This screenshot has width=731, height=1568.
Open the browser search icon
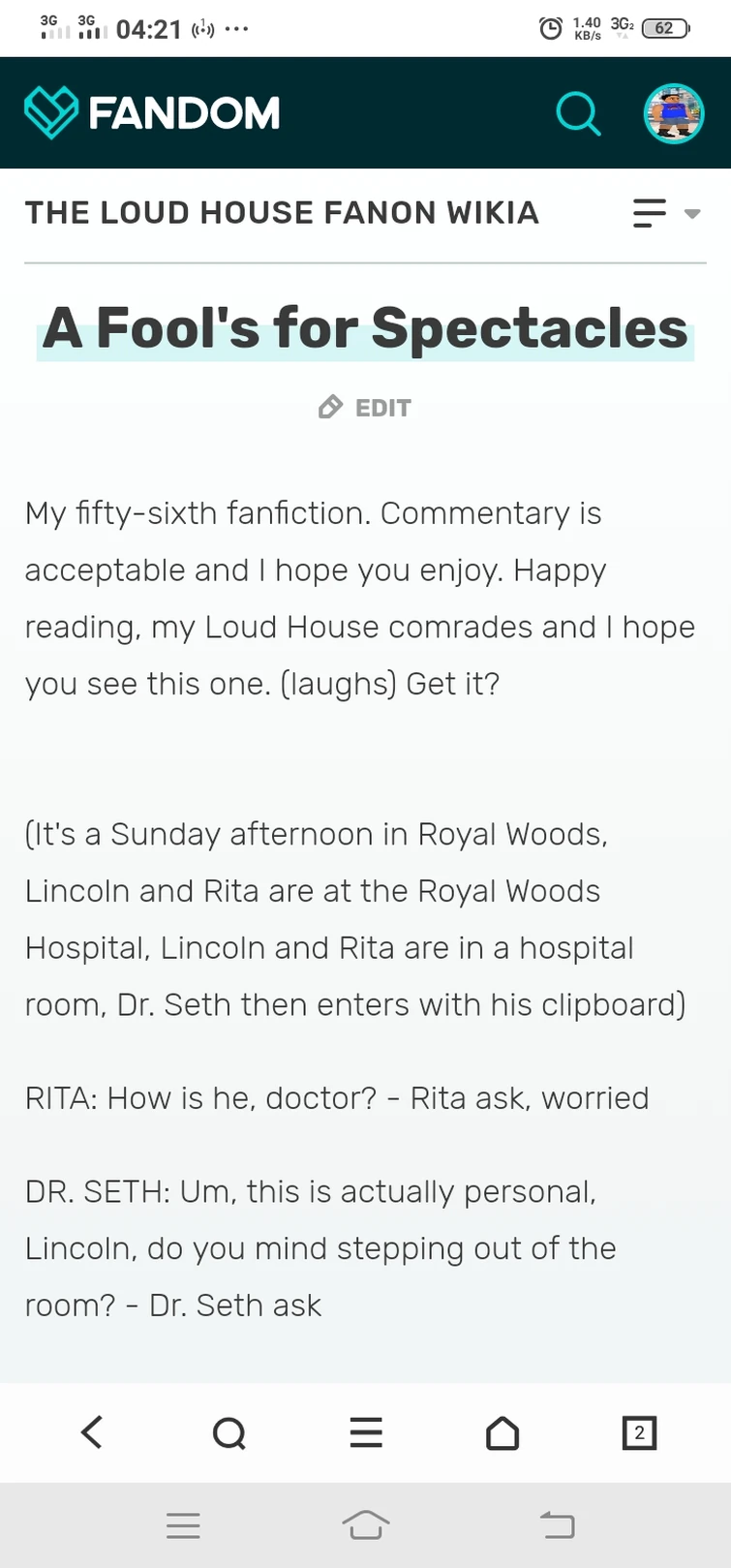[x=228, y=1432]
